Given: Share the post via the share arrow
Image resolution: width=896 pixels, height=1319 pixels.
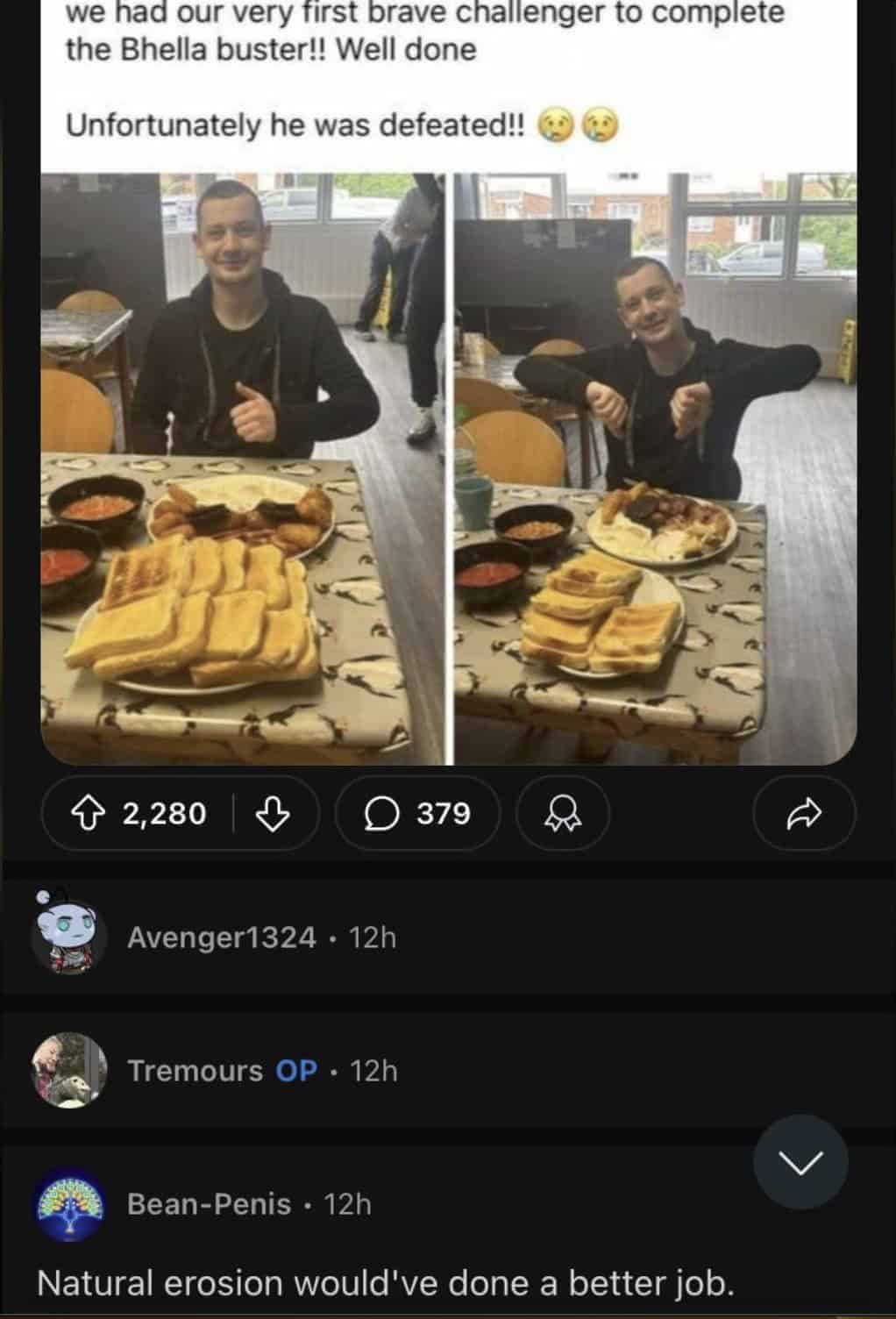Looking at the screenshot, I should (x=802, y=813).
